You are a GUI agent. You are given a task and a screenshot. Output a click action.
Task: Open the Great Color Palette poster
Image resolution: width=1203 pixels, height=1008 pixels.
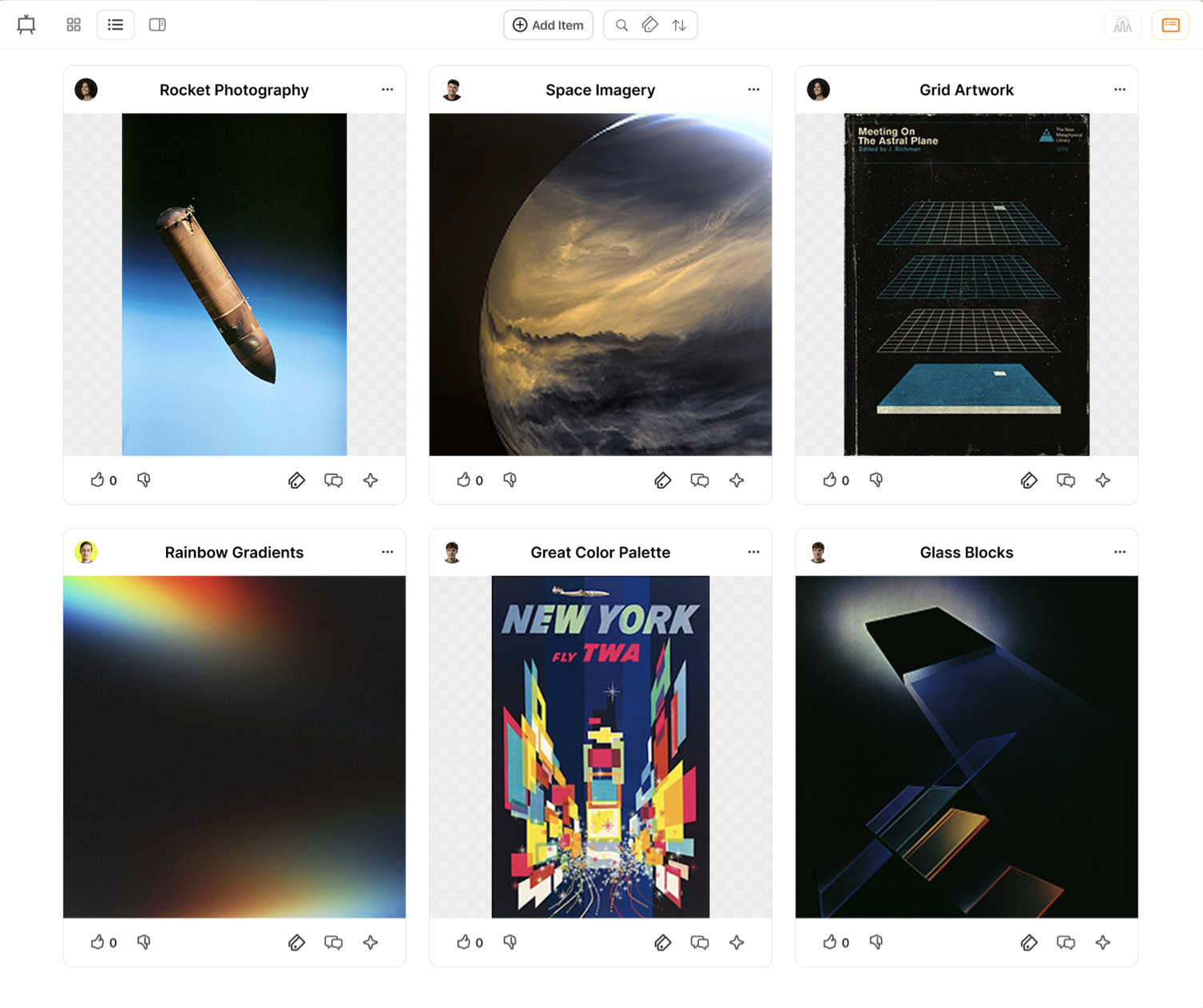click(601, 747)
